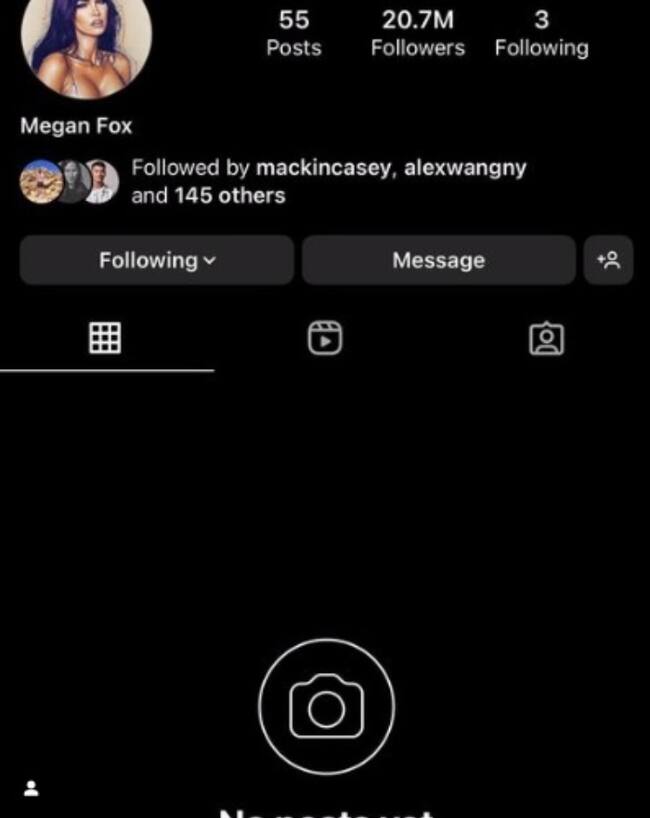The width and height of the screenshot is (650, 818).
Task: Open the Following dropdown button
Action: [157, 261]
